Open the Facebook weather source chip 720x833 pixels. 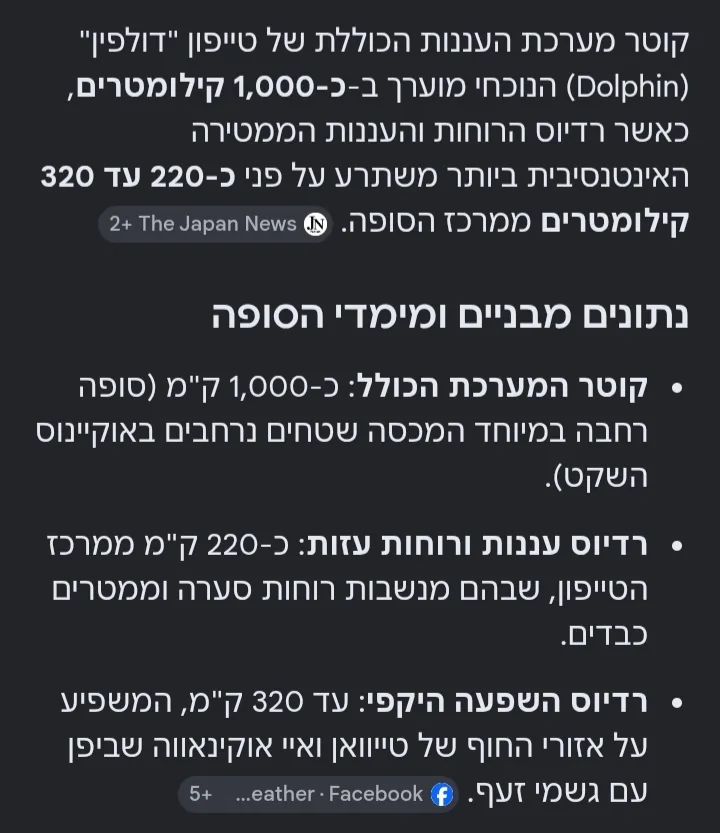[318, 794]
